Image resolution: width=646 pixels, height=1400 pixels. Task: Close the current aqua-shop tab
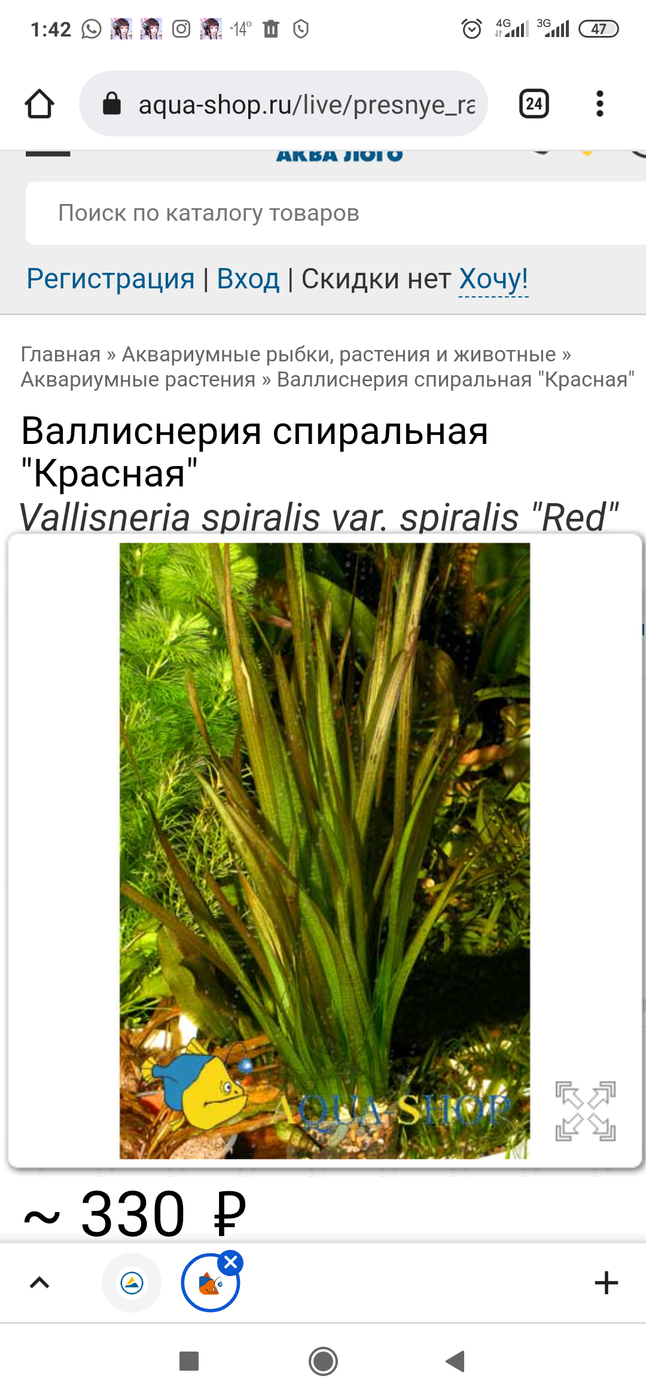tap(230, 1263)
